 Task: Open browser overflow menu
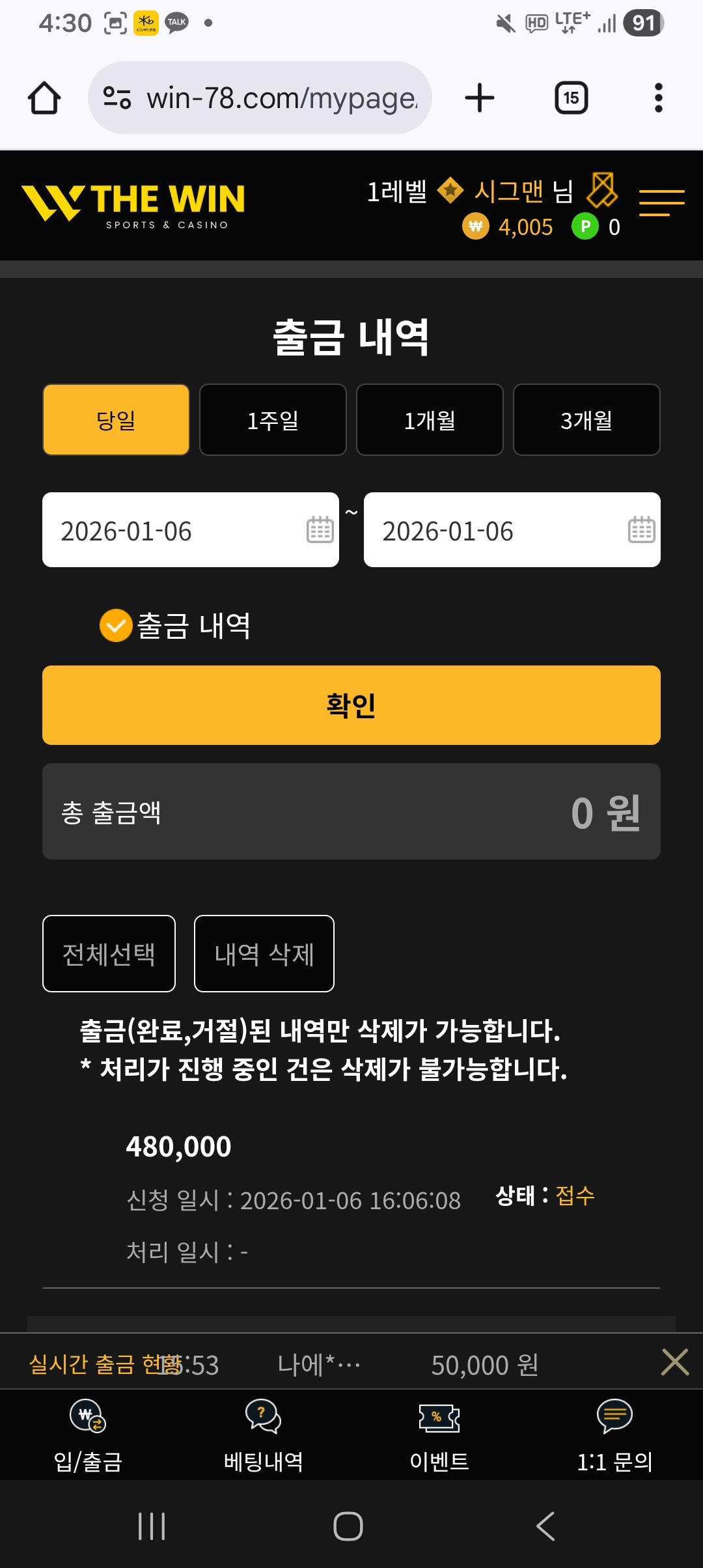click(658, 98)
